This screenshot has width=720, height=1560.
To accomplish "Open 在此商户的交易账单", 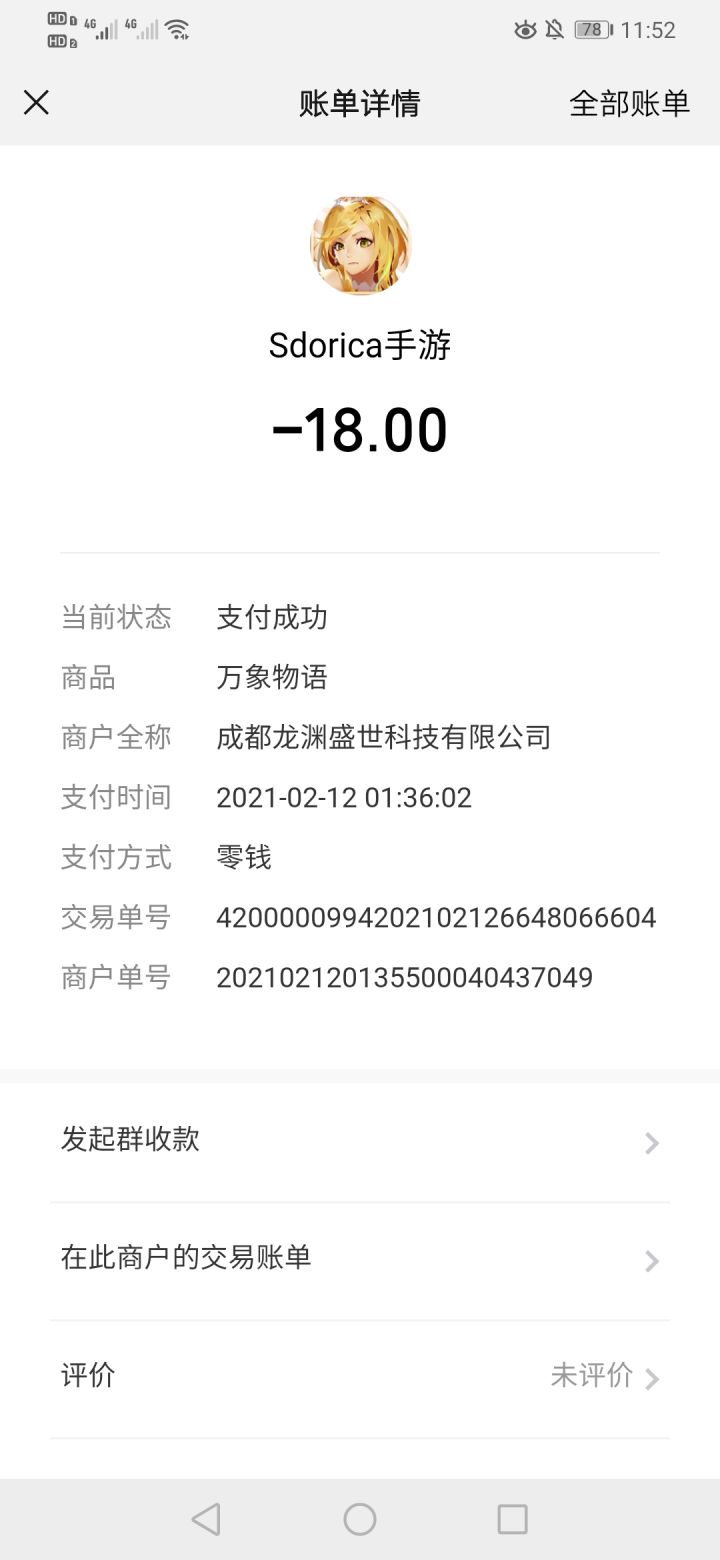I will pos(360,1259).
